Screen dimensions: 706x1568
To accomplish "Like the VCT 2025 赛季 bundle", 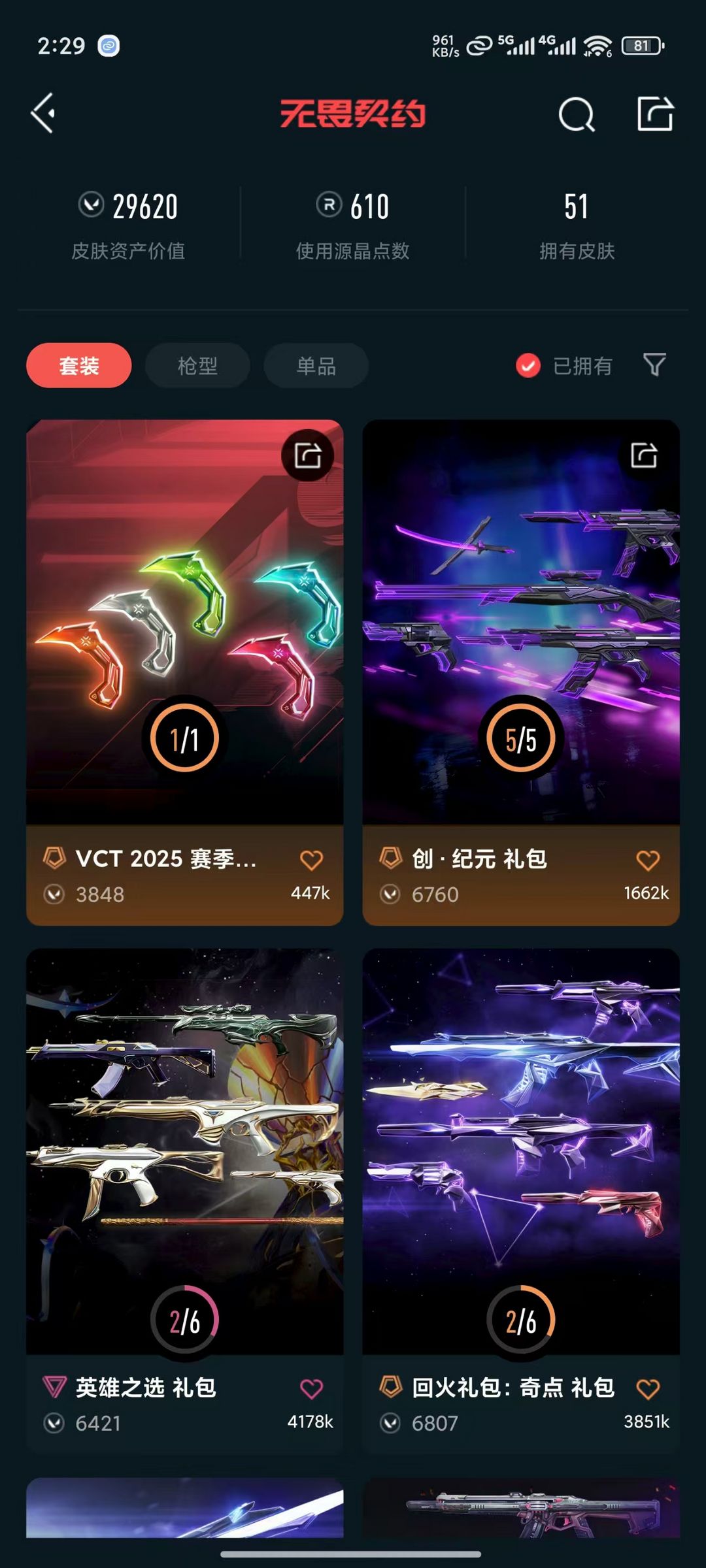I will (x=311, y=860).
